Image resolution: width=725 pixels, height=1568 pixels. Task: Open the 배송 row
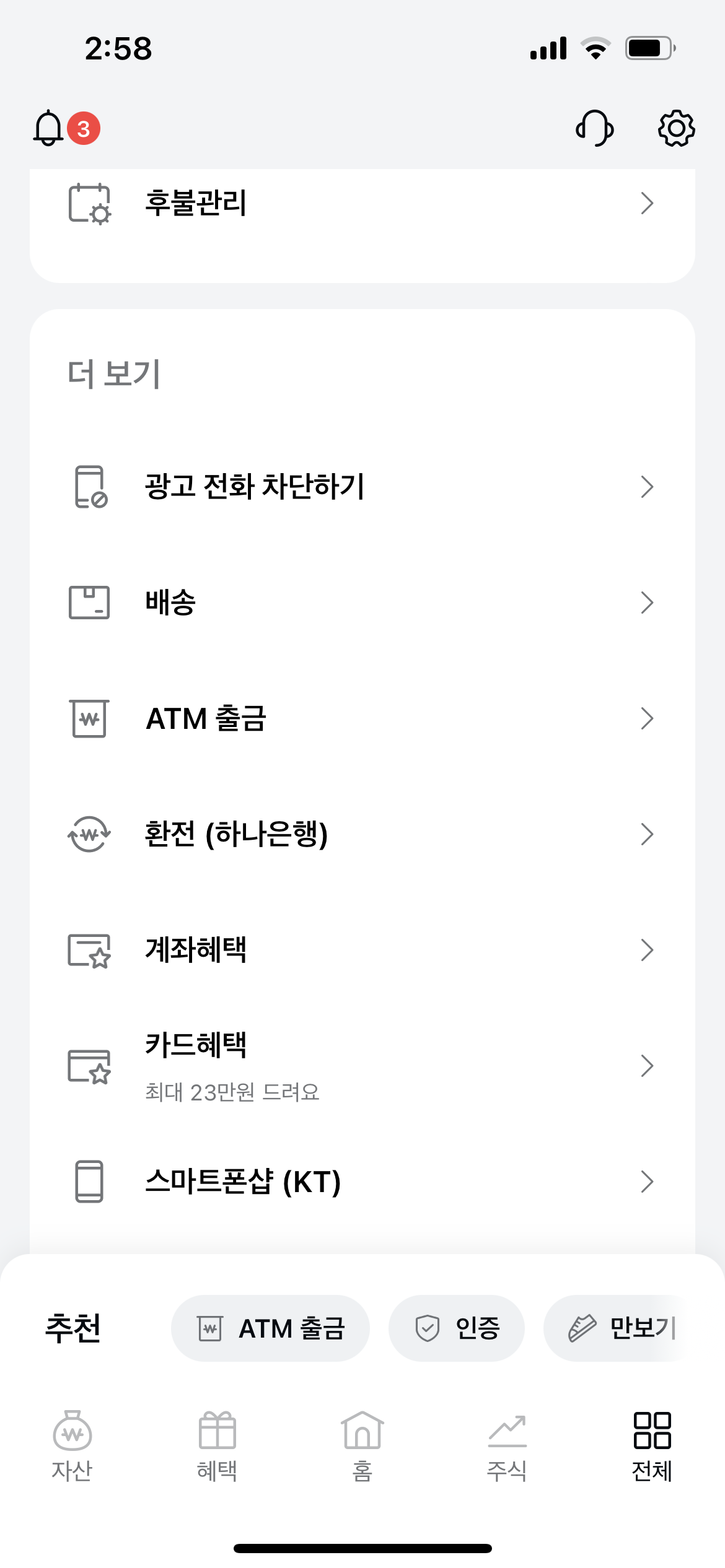[x=362, y=603]
